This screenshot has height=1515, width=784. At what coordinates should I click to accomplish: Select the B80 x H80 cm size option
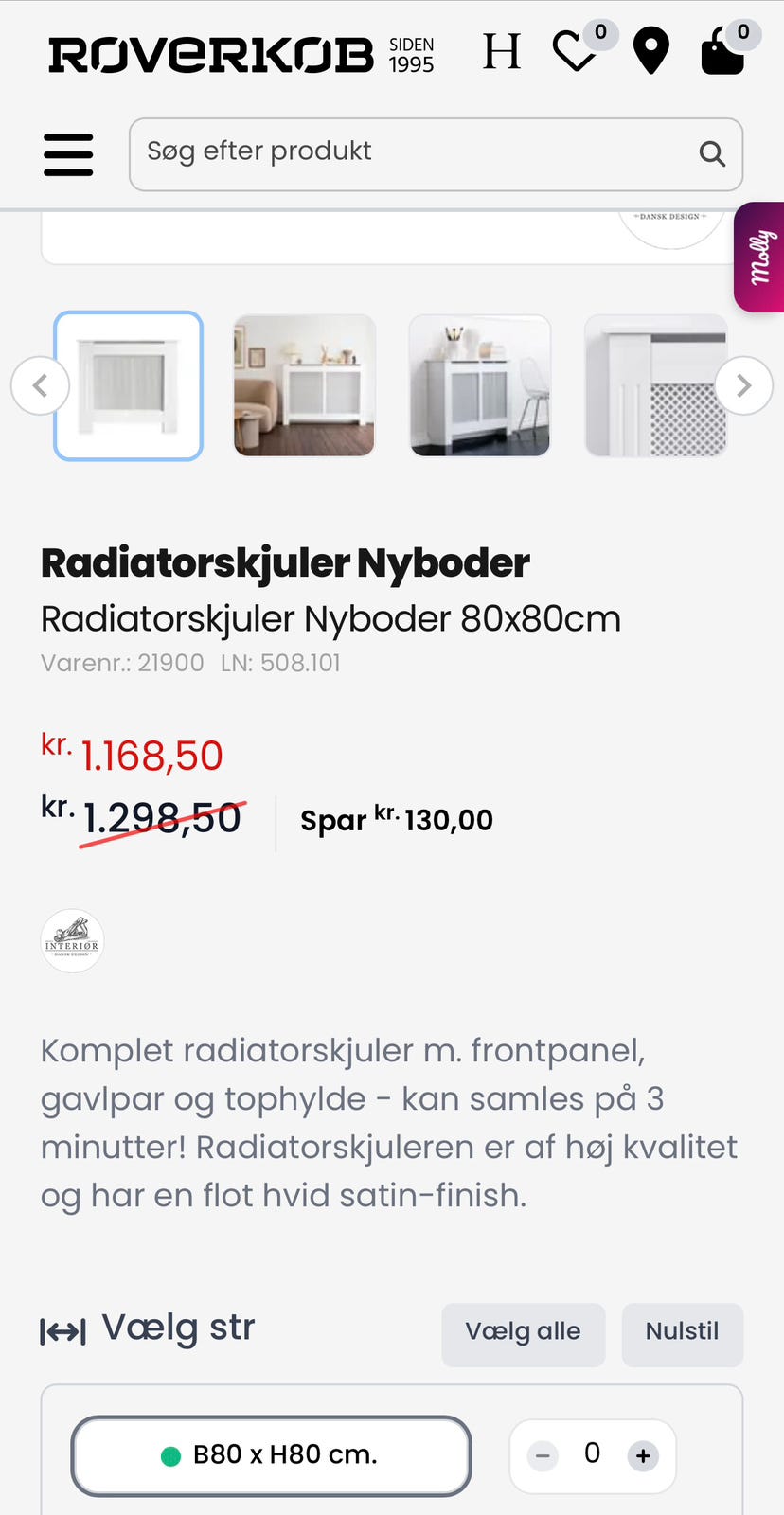271,1454
